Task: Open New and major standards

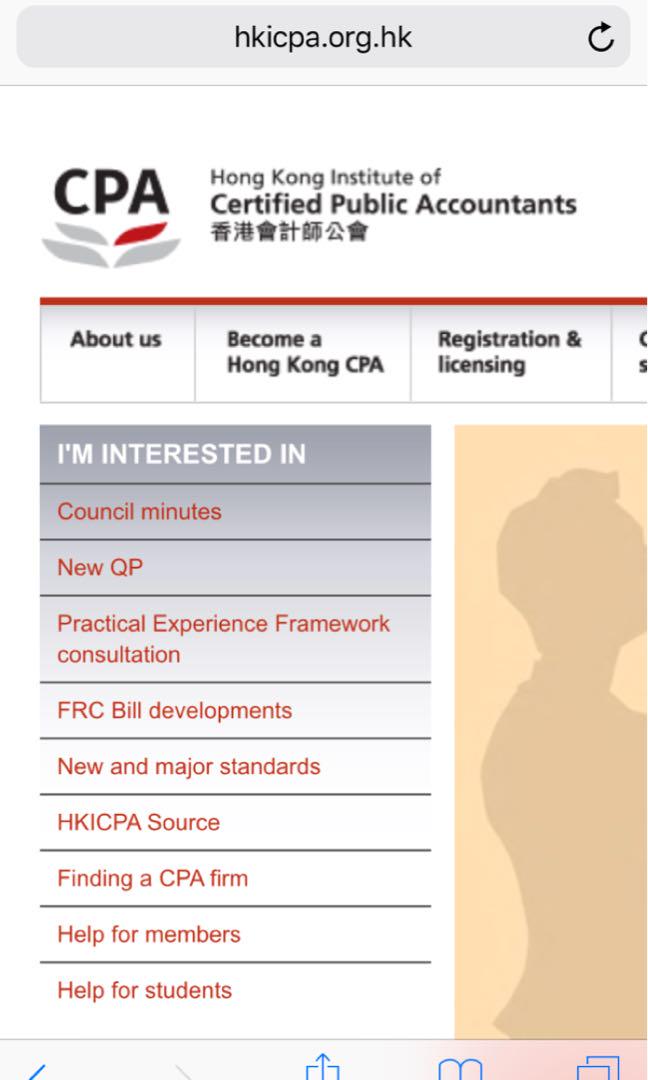Action: 188,767
